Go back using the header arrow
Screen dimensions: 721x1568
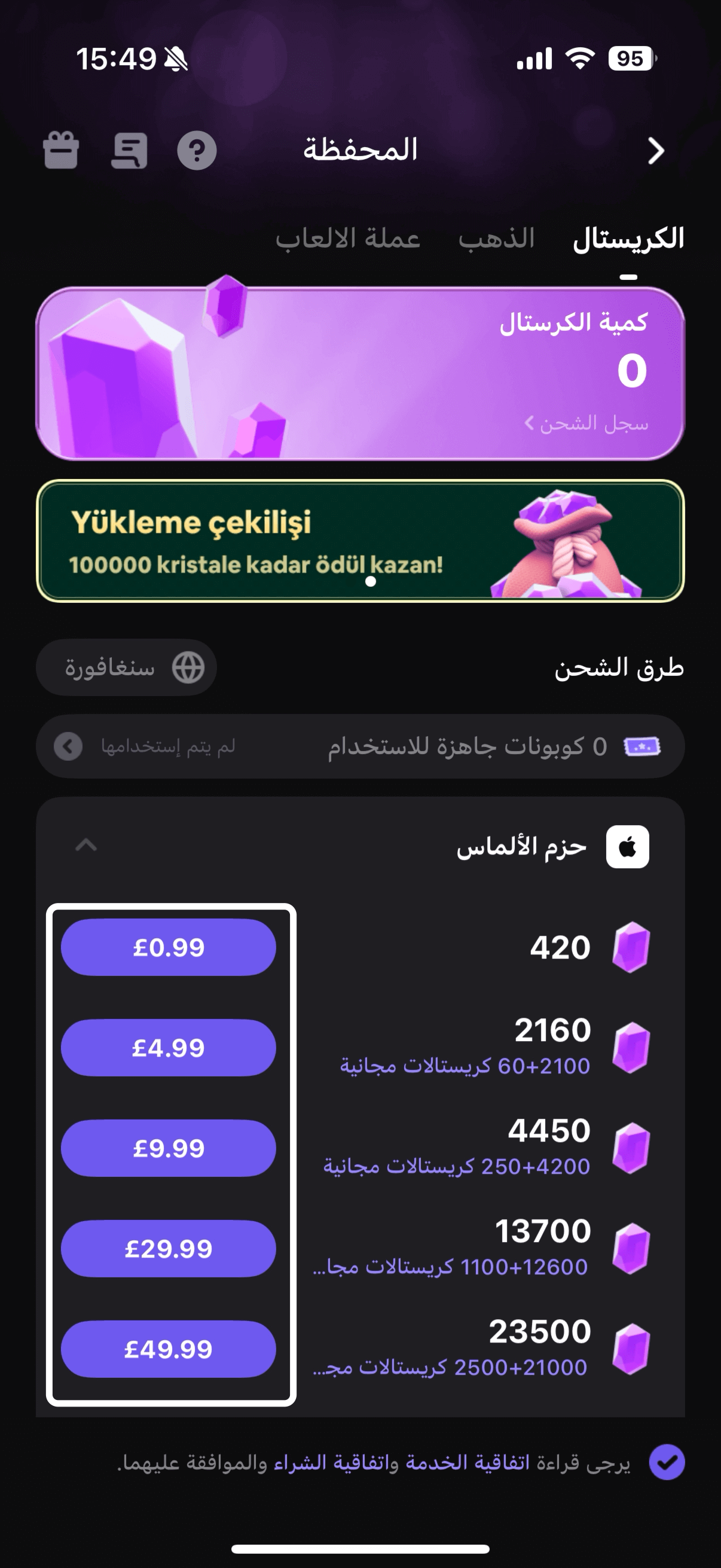655,151
